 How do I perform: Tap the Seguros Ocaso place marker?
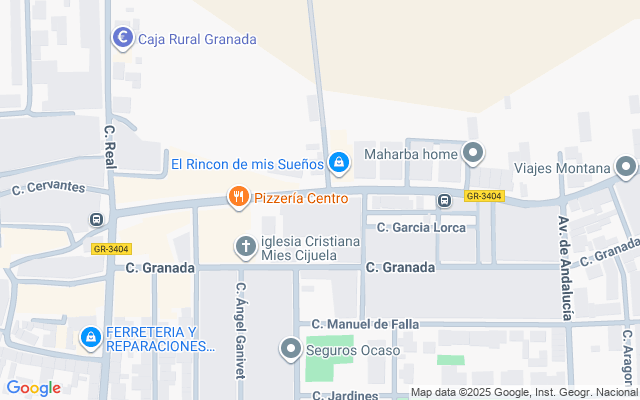(x=291, y=349)
